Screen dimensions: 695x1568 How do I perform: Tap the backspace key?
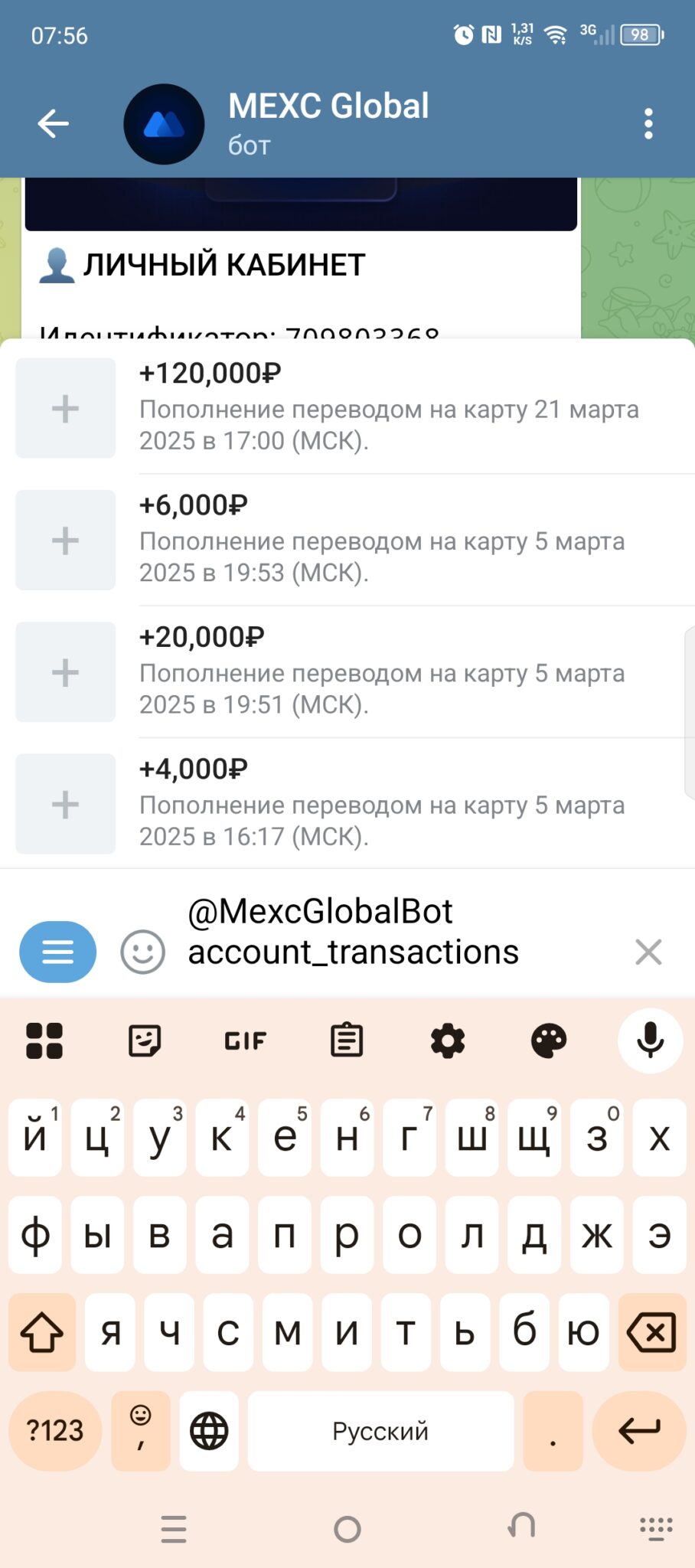coord(651,1332)
